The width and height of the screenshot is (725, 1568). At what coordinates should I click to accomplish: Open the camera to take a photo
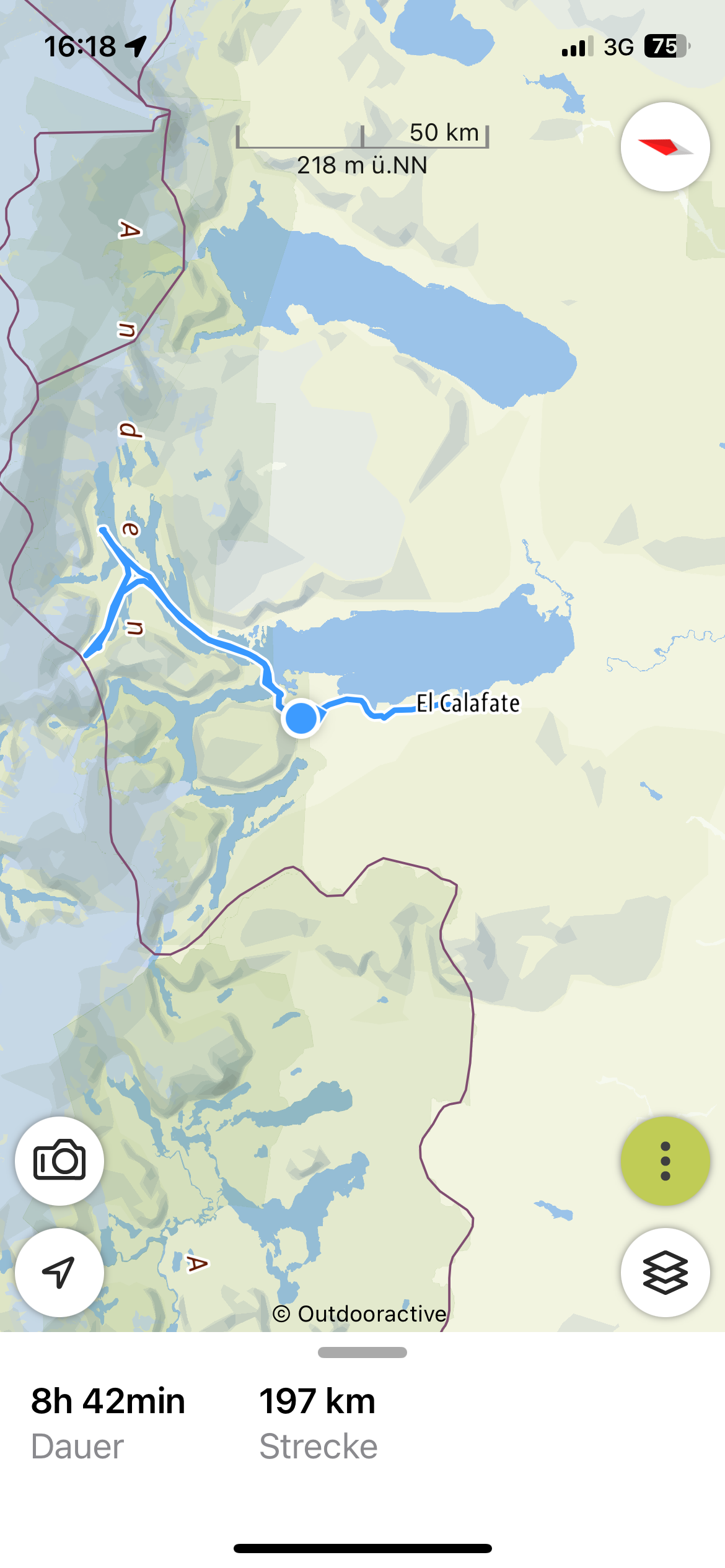(59, 1161)
